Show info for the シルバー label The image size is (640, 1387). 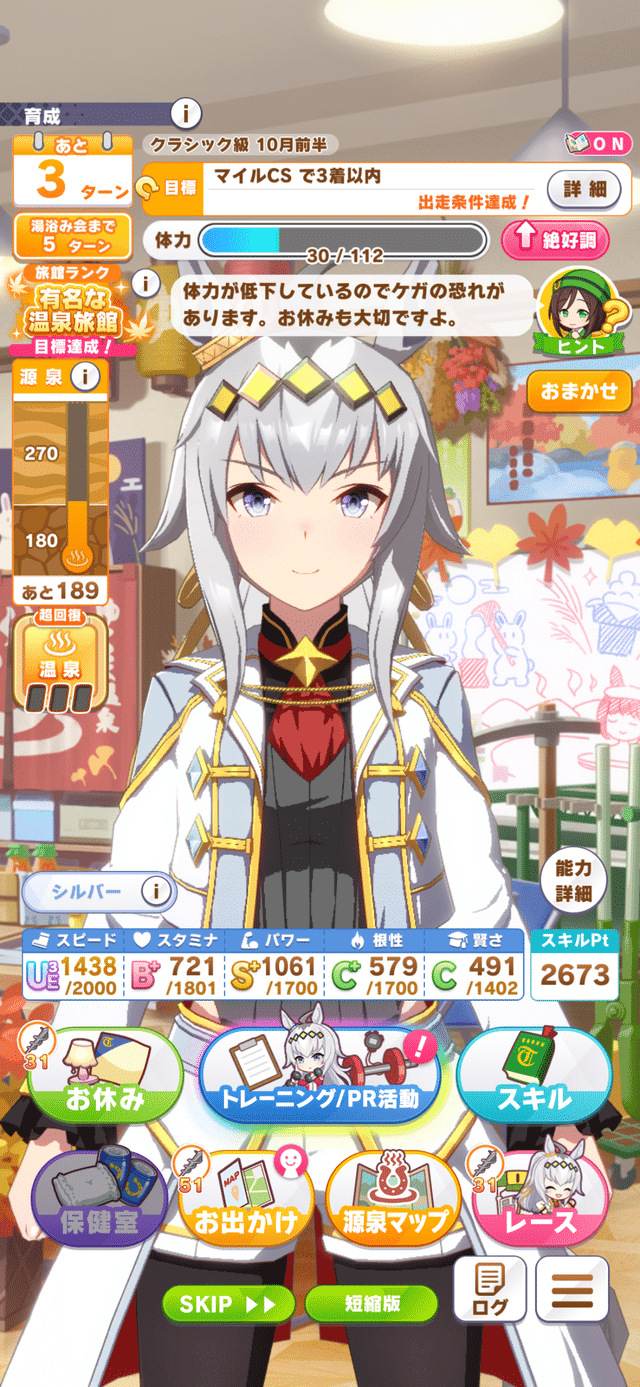pos(155,889)
